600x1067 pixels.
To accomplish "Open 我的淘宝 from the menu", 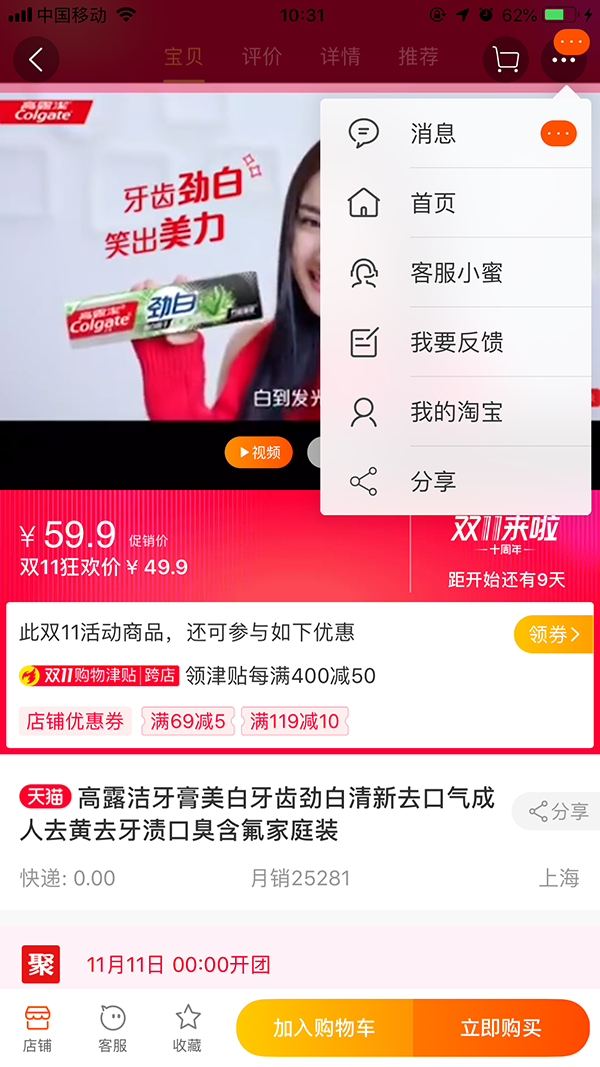I will click(x=455, y=412).
